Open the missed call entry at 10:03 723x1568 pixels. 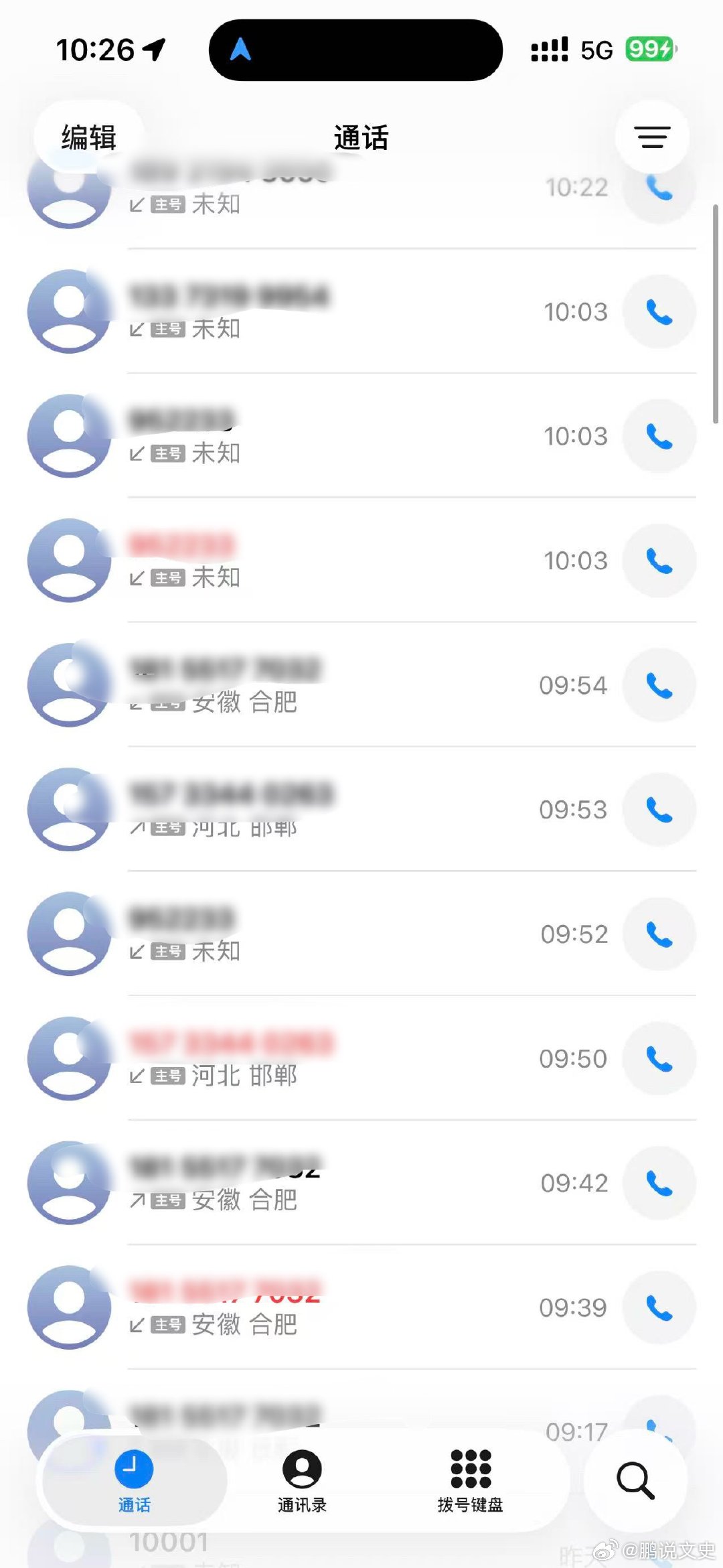click(301, 560)
